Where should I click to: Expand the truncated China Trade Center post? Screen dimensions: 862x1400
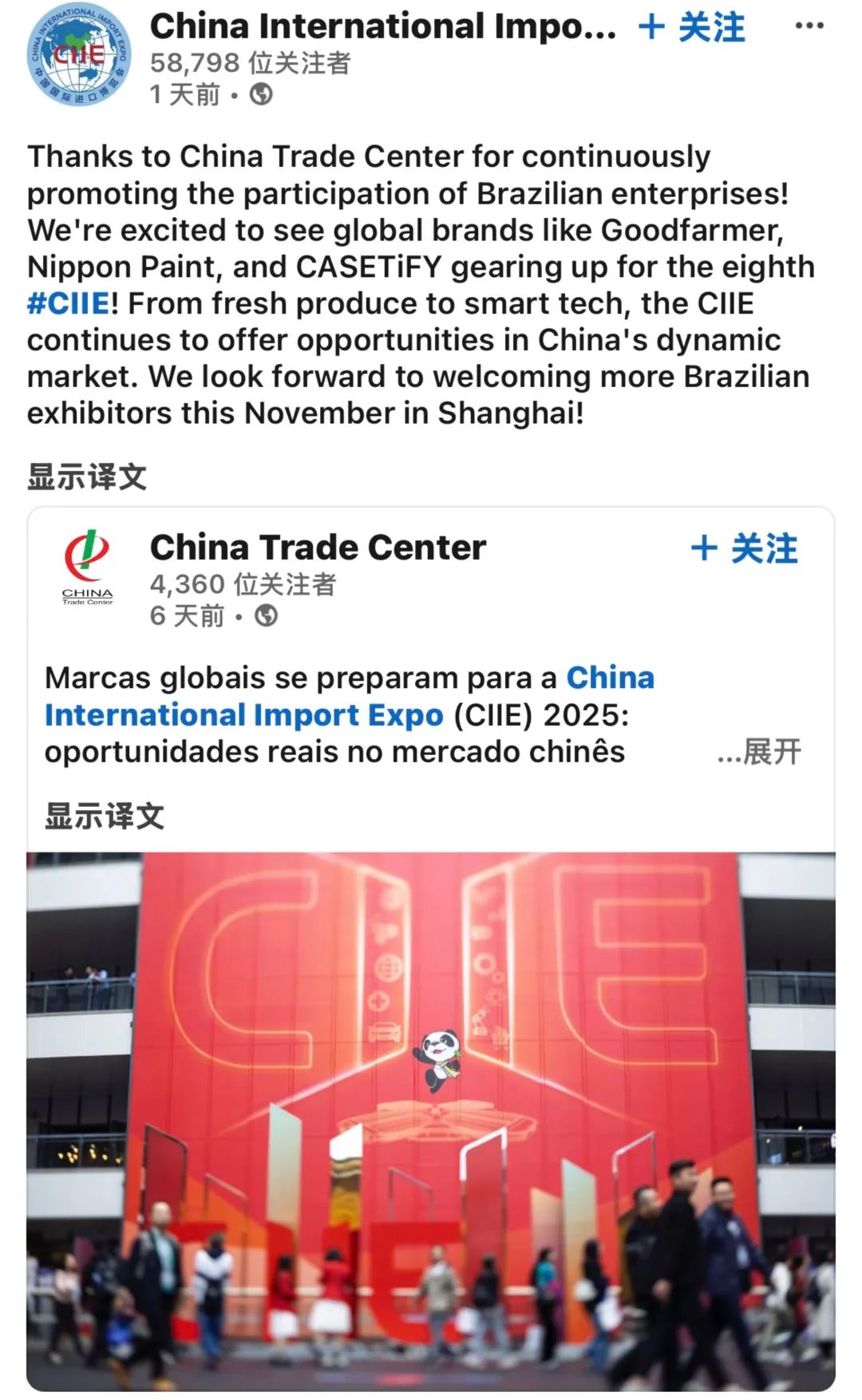[760, 752]
